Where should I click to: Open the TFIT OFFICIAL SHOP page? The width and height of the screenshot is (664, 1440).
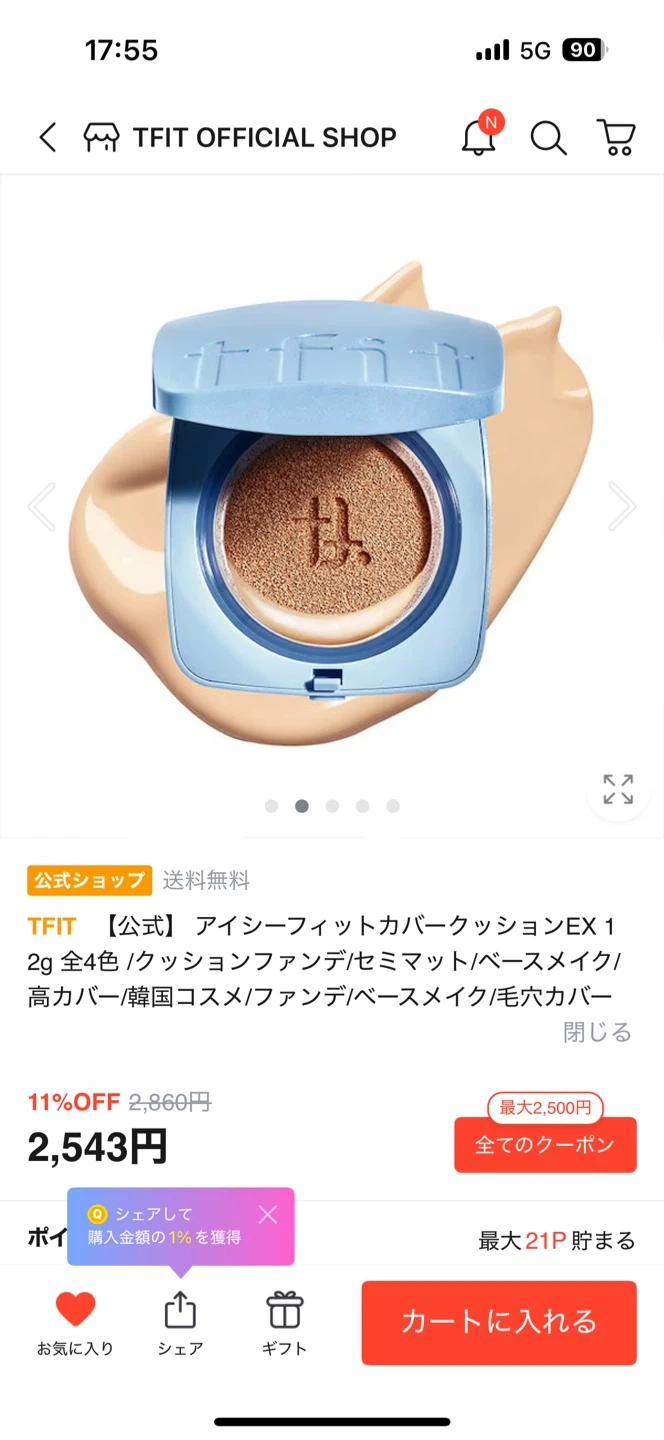tap(241, 137)
